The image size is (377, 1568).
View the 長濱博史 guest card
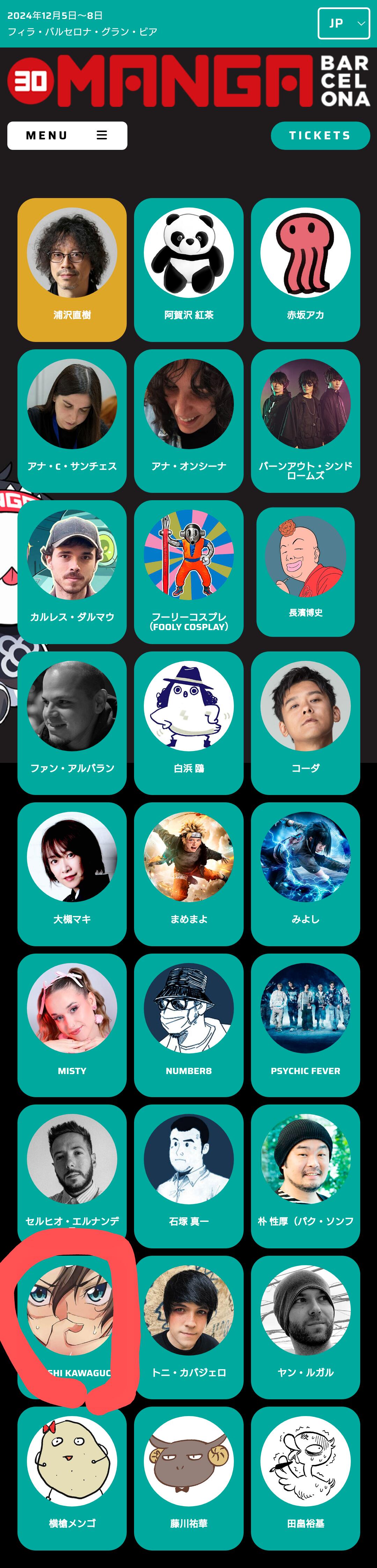[x=305, y=571]
